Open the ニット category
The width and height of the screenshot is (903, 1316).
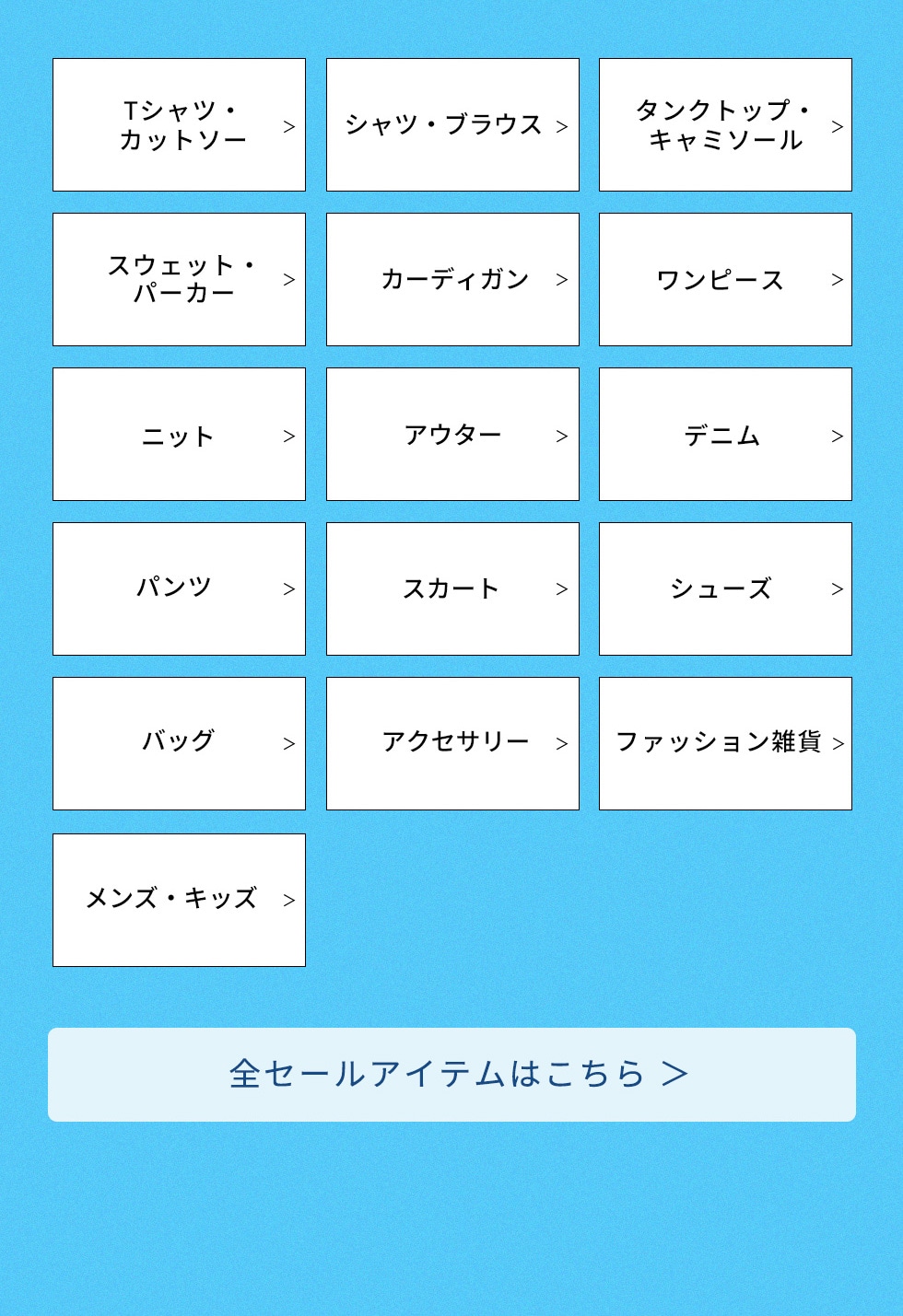pyautogui.click(x=179, y=435)
